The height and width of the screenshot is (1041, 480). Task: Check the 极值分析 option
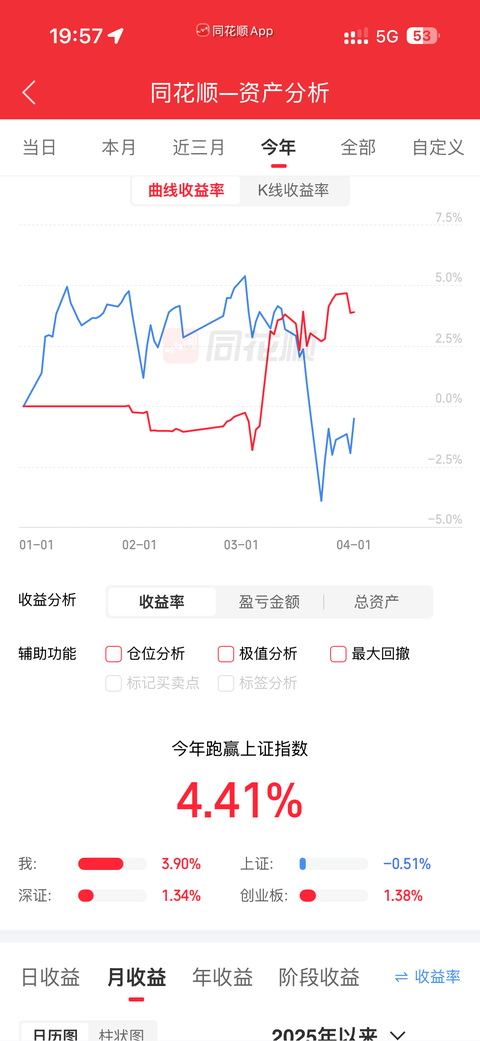pyautogui.click(x=258, y=654)
